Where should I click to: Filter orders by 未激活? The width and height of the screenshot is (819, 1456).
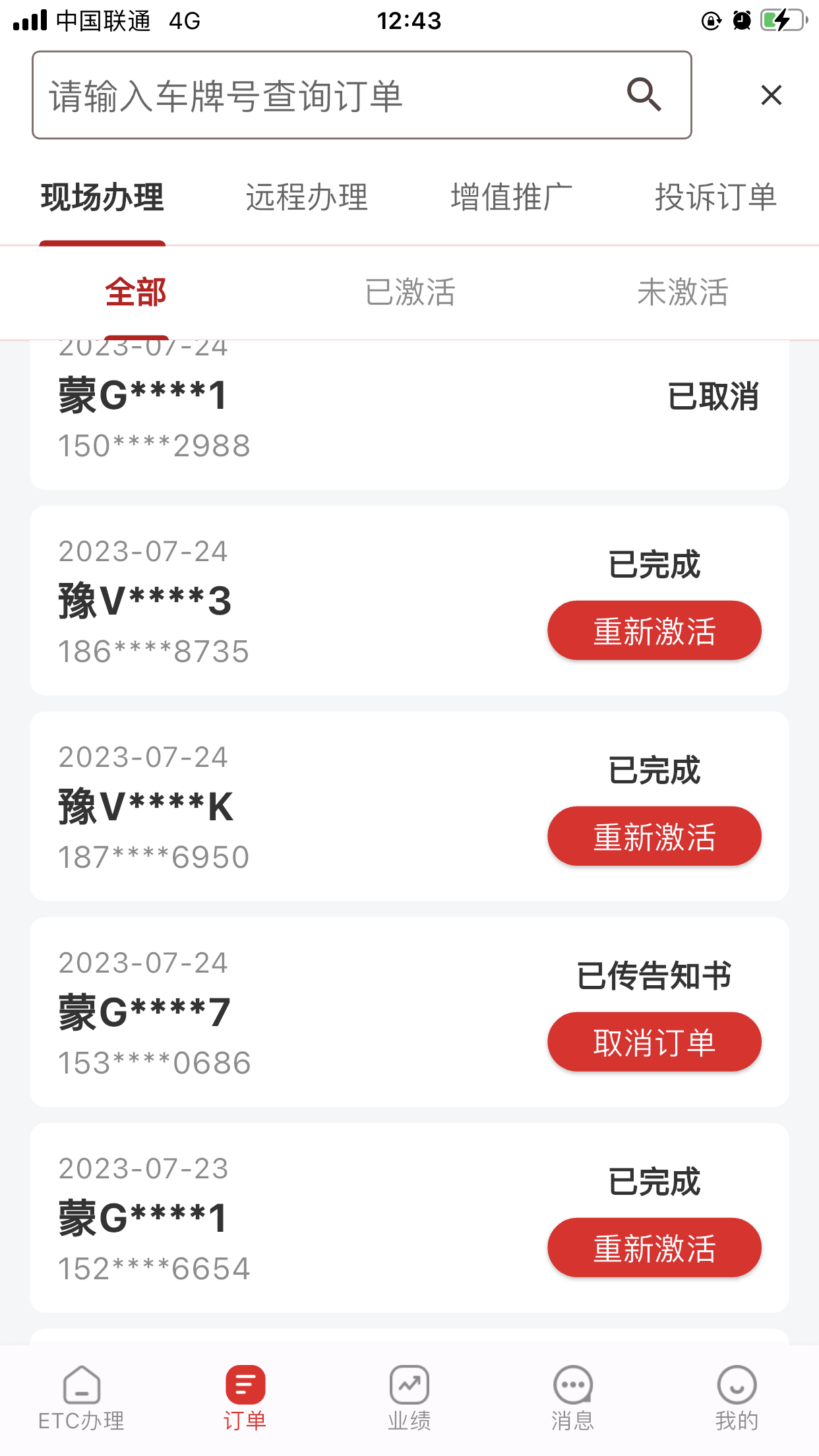coord(682,292)
